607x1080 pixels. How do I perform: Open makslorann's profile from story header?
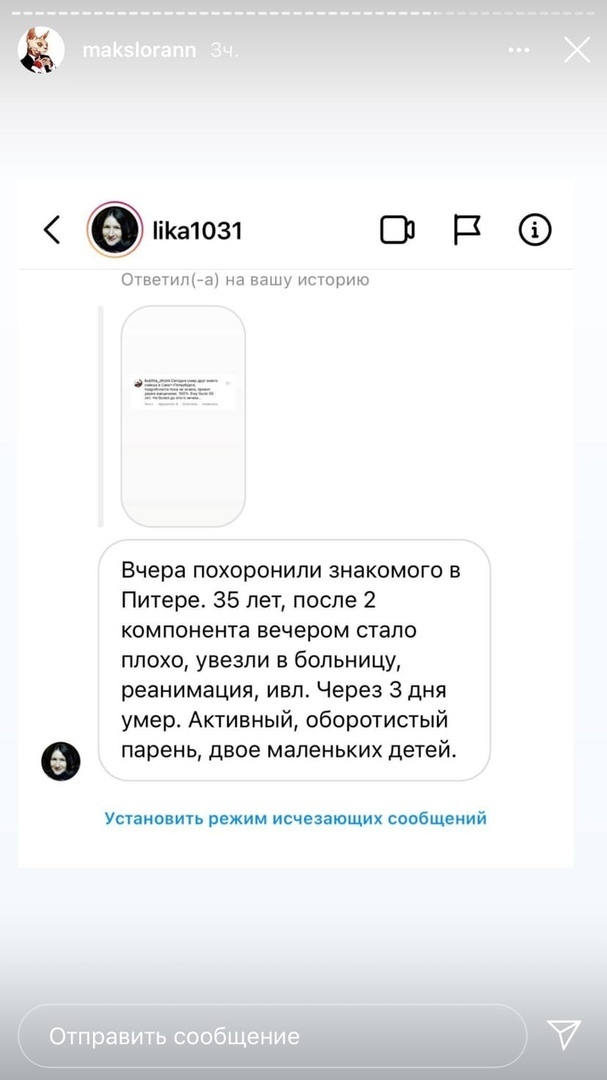tap(140, 50)
